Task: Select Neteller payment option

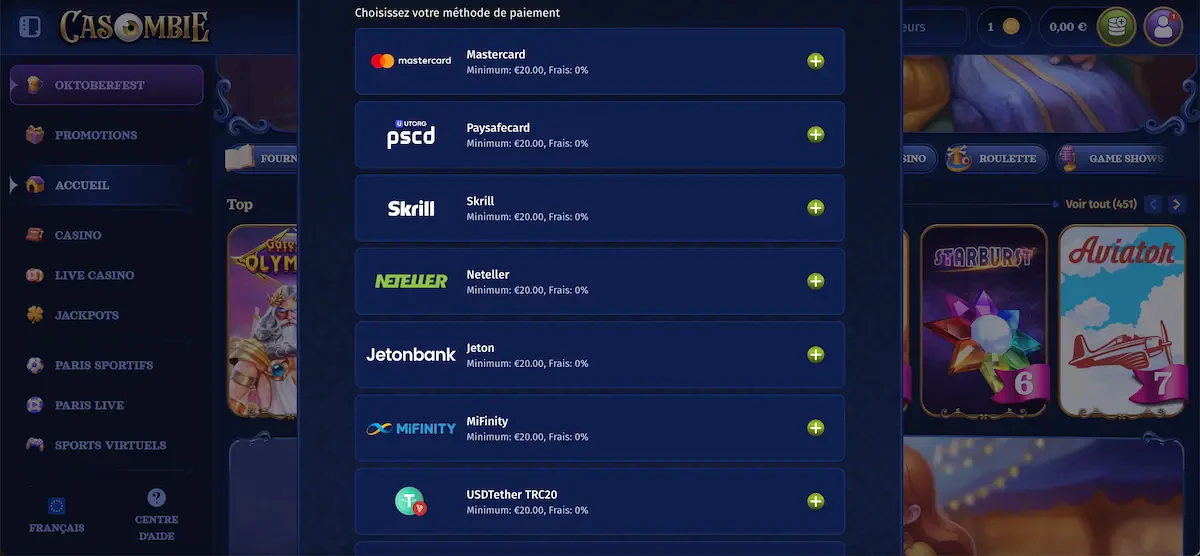Action: click(599, 281)
